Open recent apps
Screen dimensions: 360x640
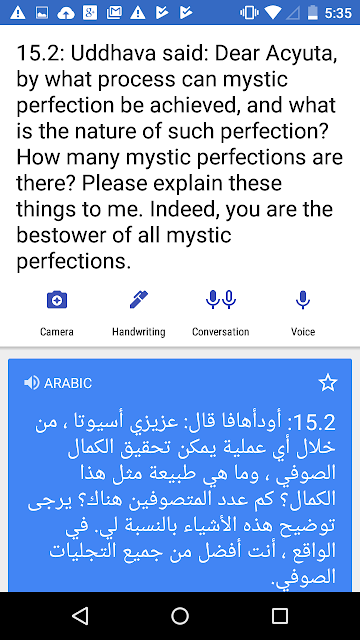pos(280,615)
